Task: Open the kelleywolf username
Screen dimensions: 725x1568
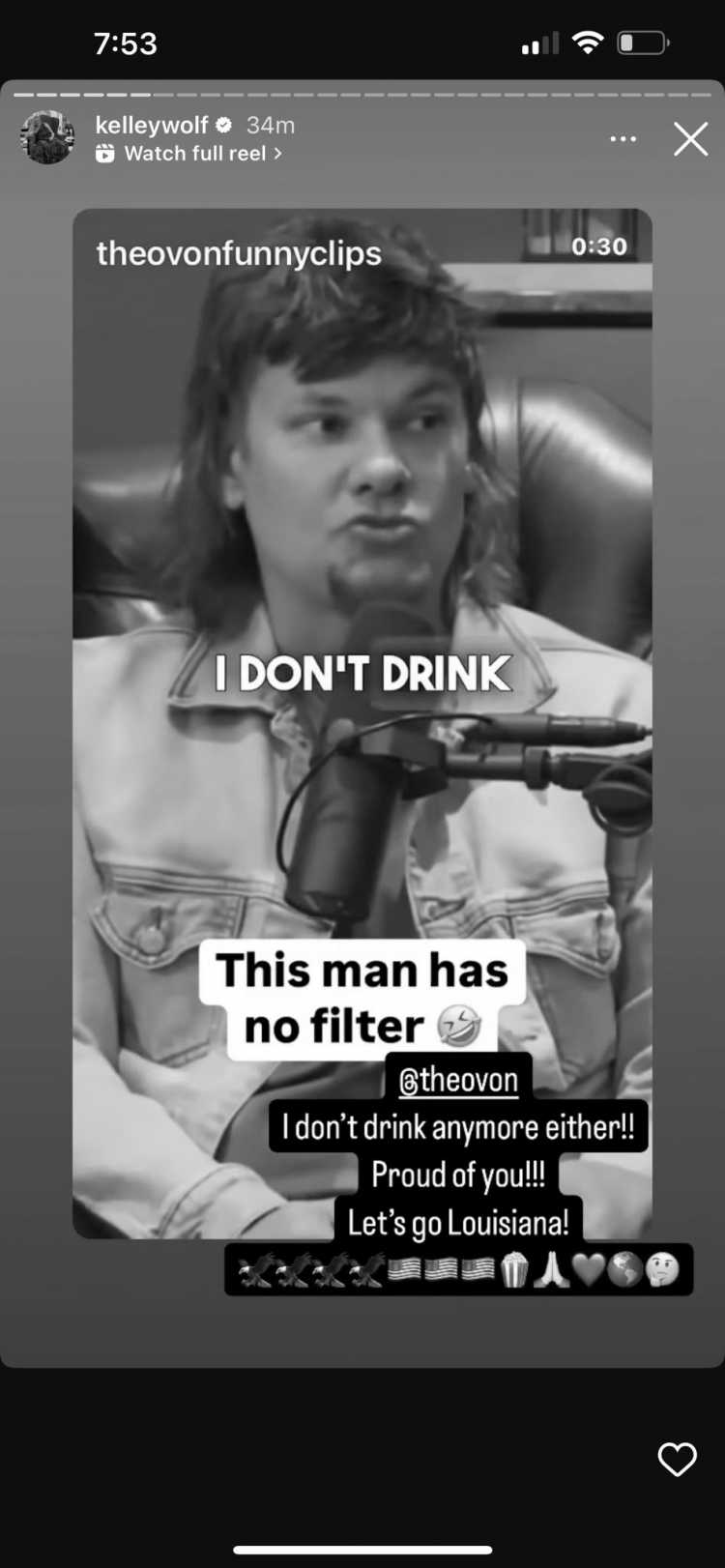Action: [x=152, y=125]
